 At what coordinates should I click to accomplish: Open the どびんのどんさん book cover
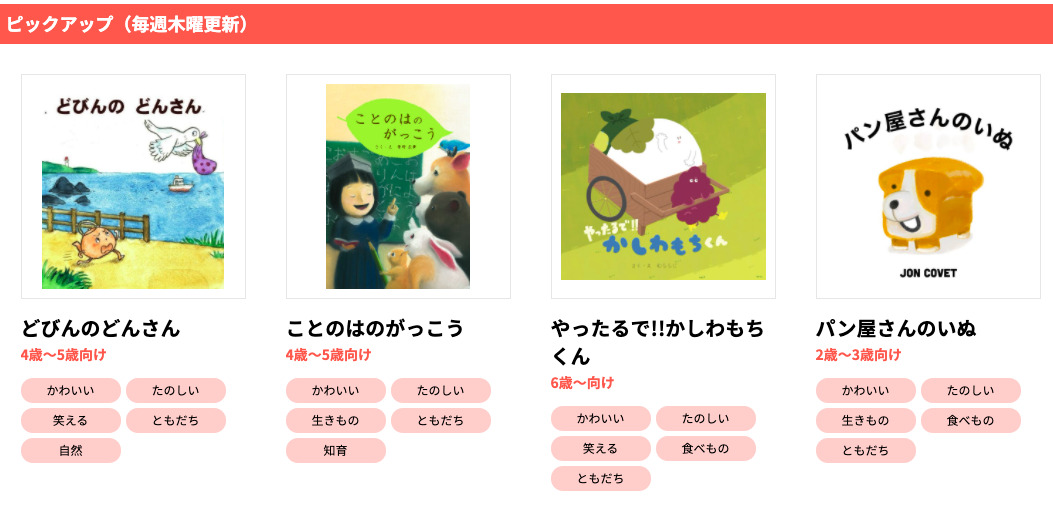(x=133, y=186)
